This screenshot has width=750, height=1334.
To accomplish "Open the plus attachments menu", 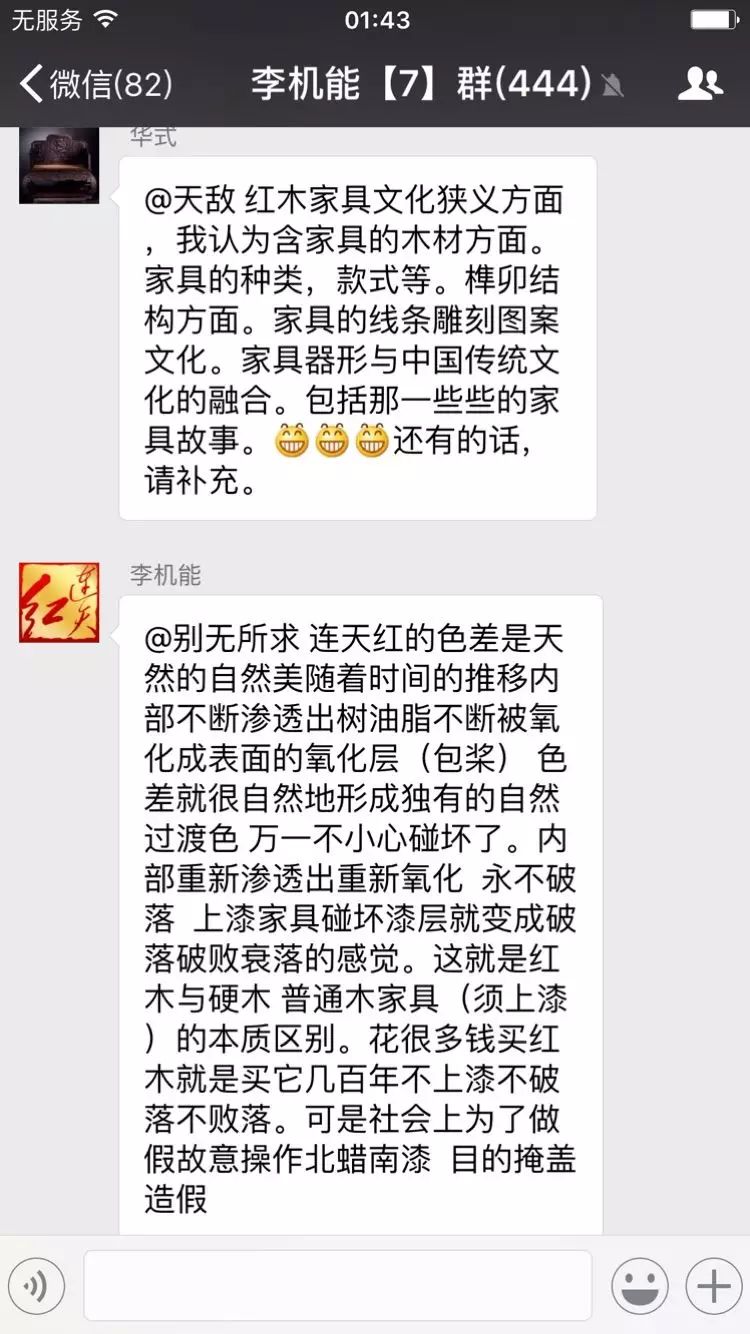I will (713, 1286).
